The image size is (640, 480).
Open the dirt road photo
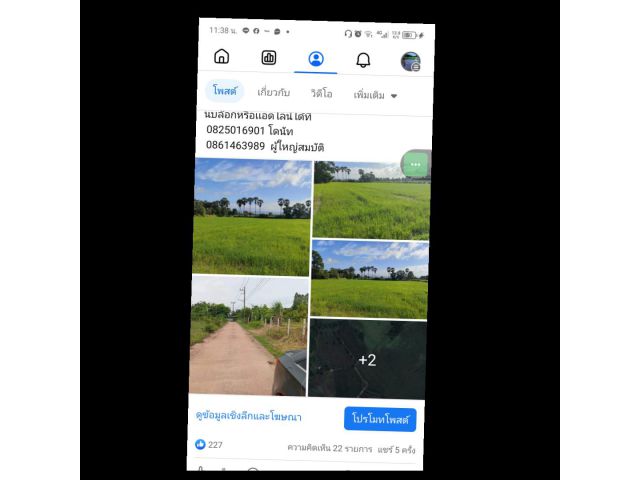coord(249,335)
